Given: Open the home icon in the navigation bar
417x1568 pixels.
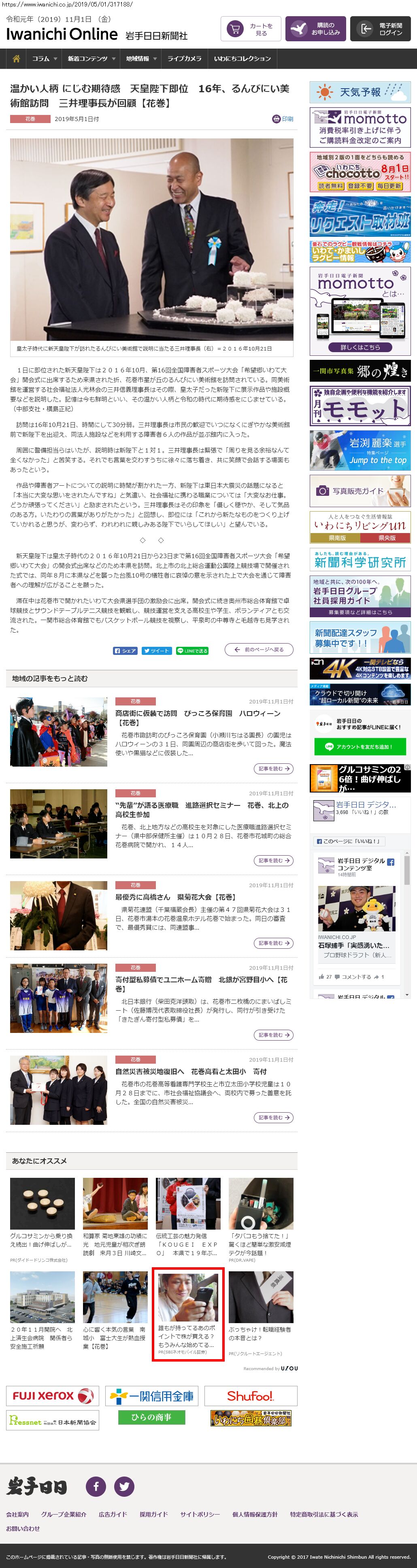Looking at the screenshot, I should pyautogui.click(x=17, y=58).
